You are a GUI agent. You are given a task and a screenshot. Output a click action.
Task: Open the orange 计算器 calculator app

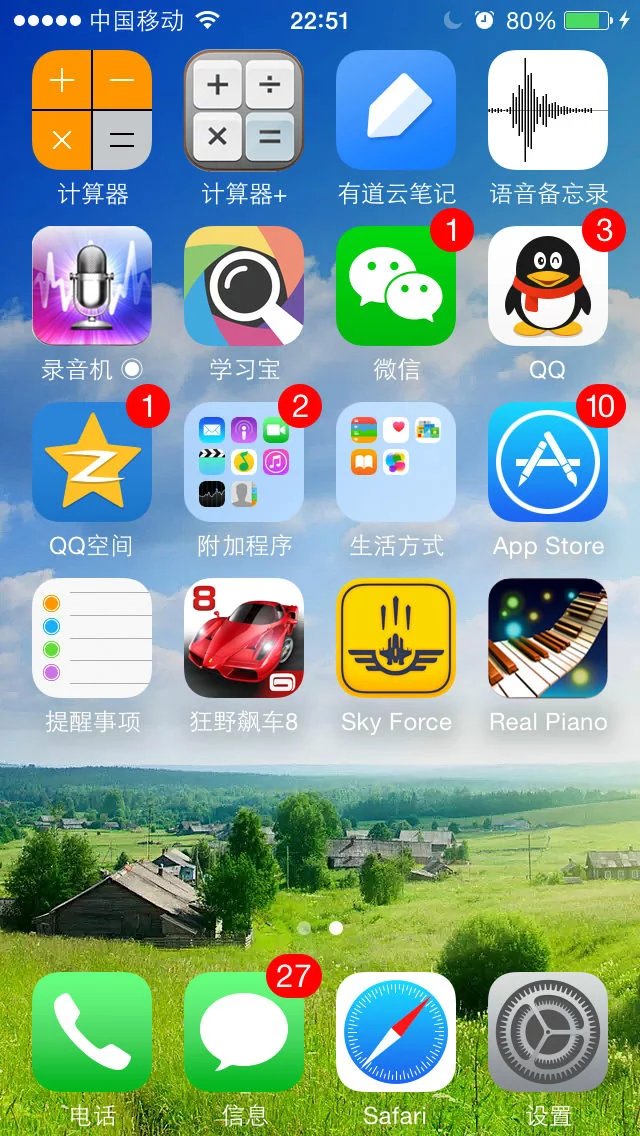tap(92, 110)
